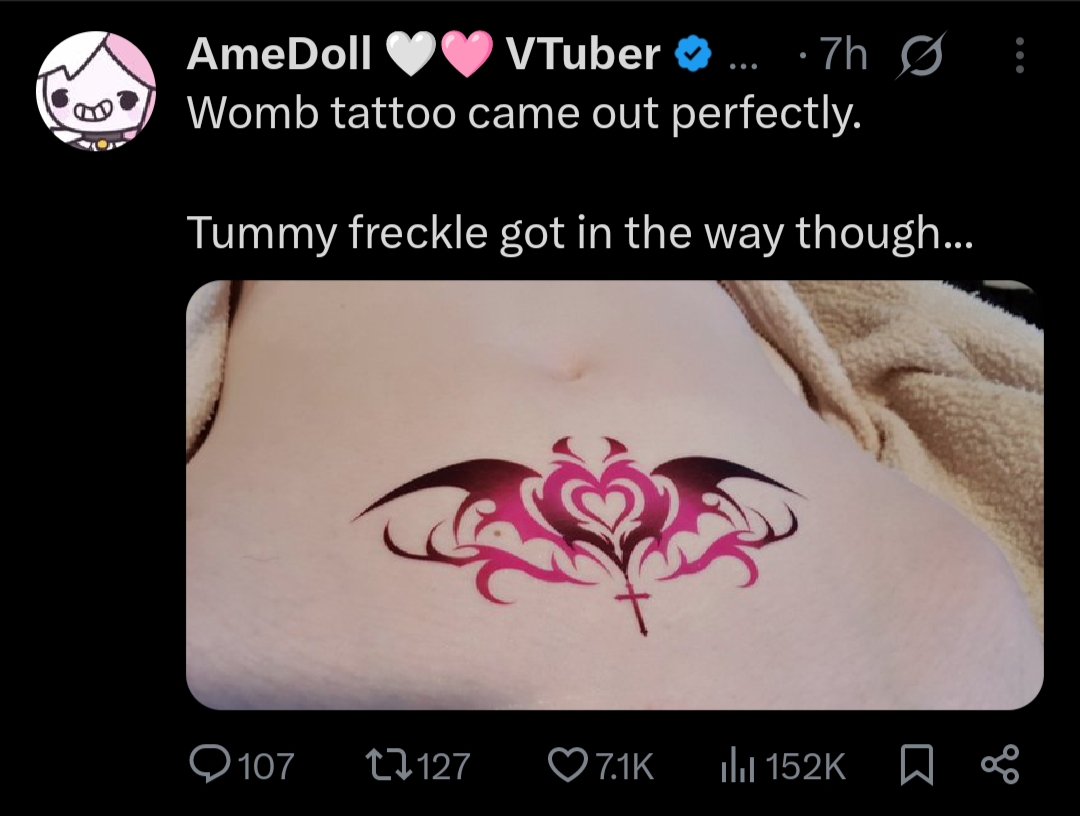Share AmeDoll's tweet
Viewport: 1080px width, 816px height.
[999, 766]
